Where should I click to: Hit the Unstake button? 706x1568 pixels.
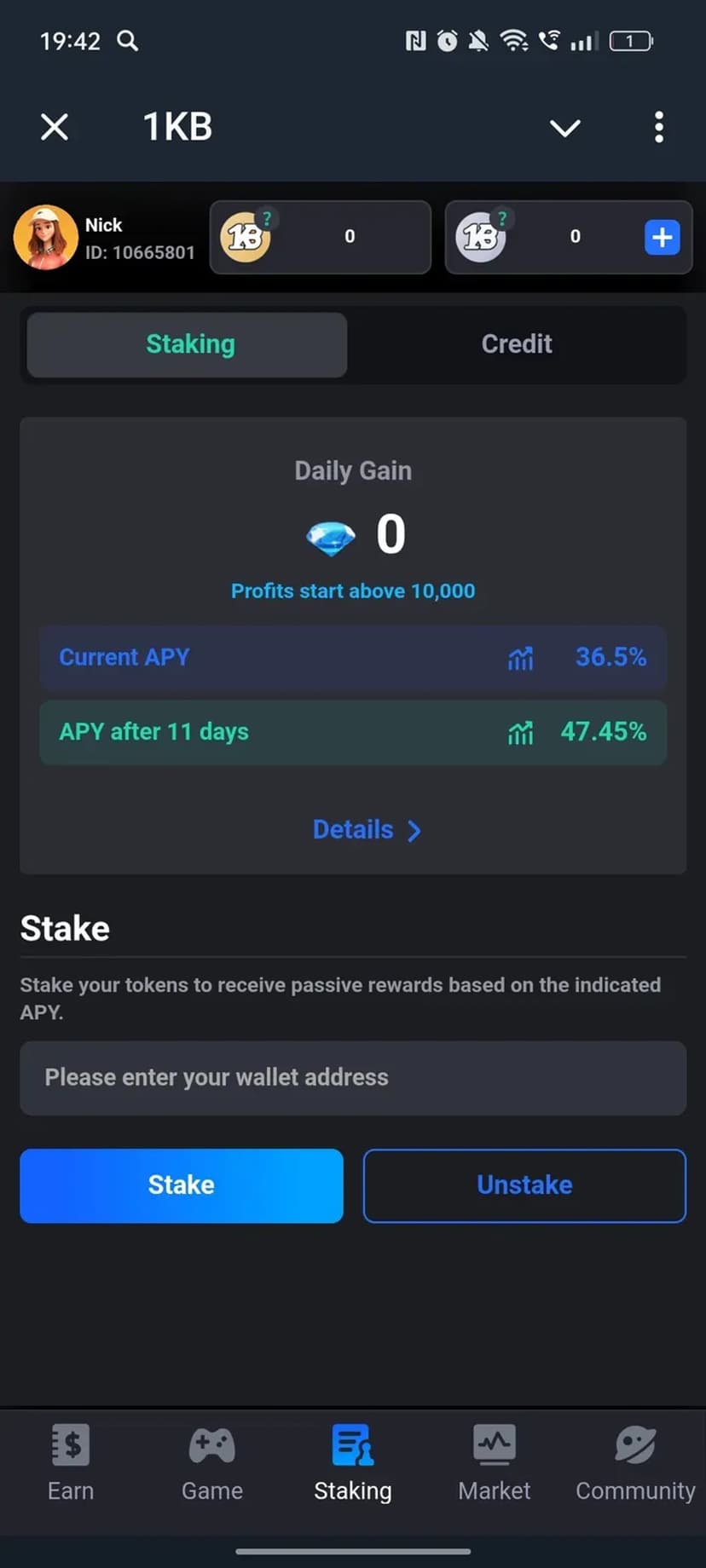pyautogui.click(x=524, y=1185)
